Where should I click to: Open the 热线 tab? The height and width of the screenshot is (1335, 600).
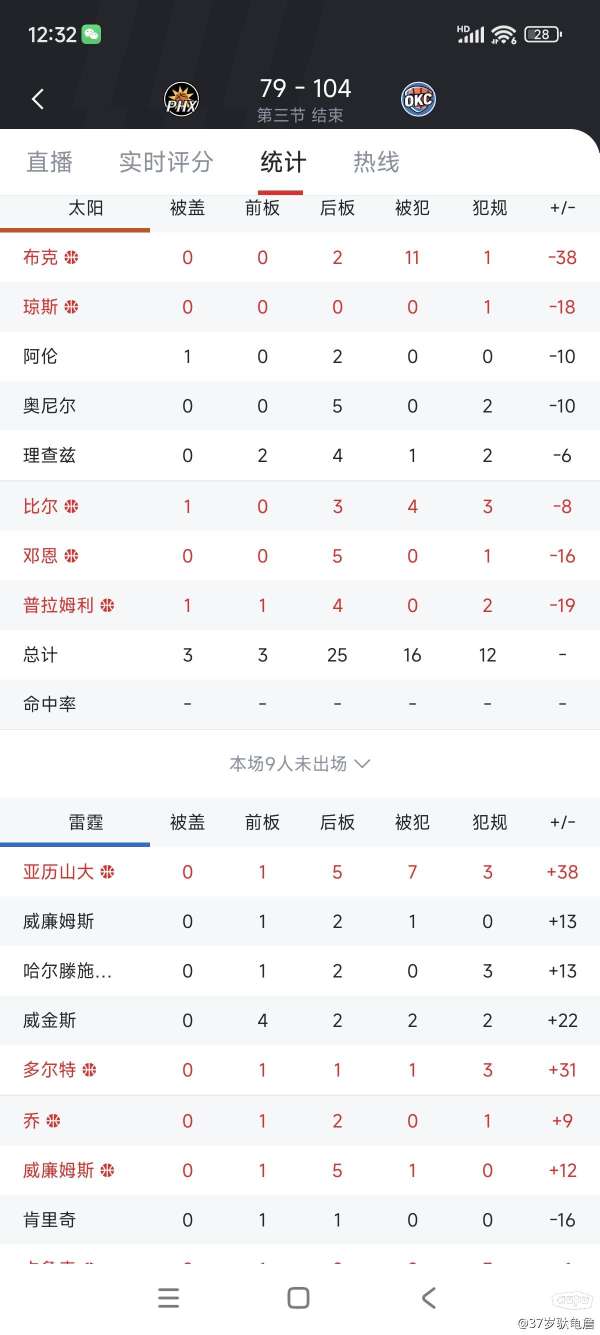tap(376, 162)
